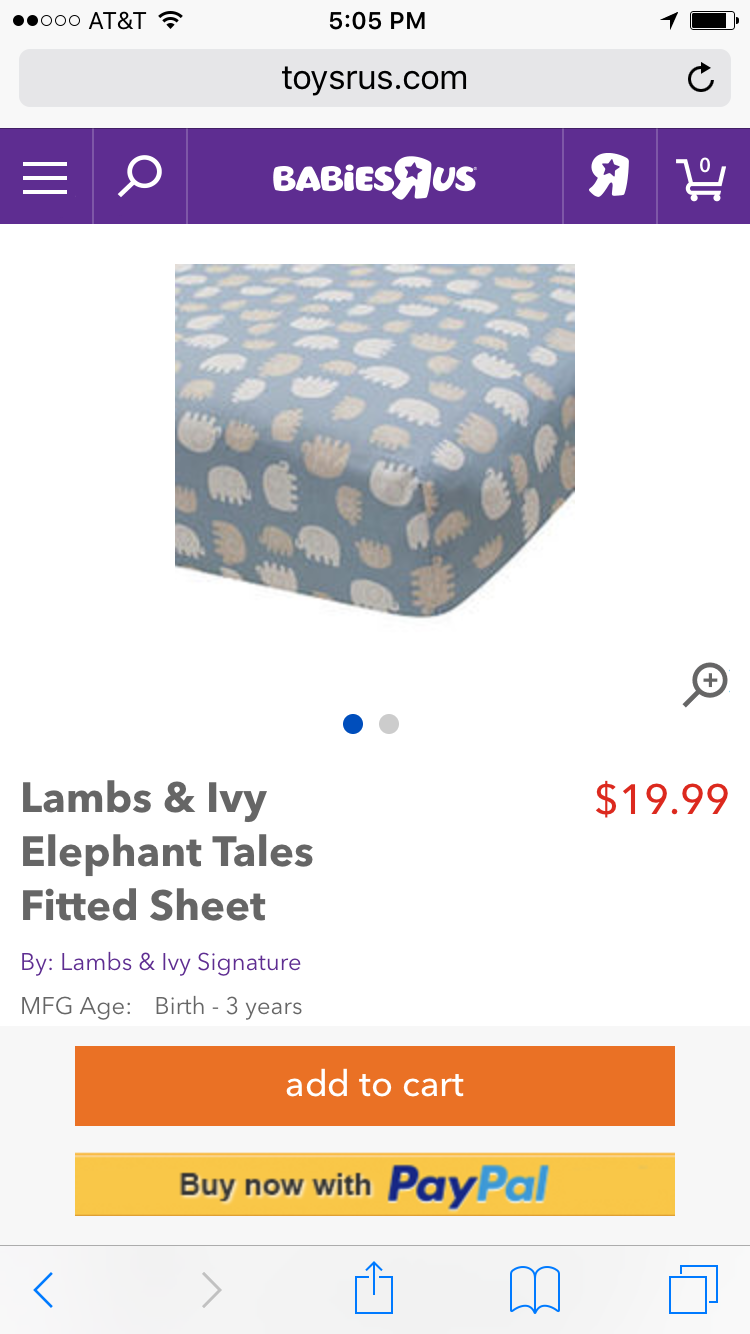Edit the toysrus.com address bar
Viewport: 750px width, 1334px height.
click(x=374, y=78)
